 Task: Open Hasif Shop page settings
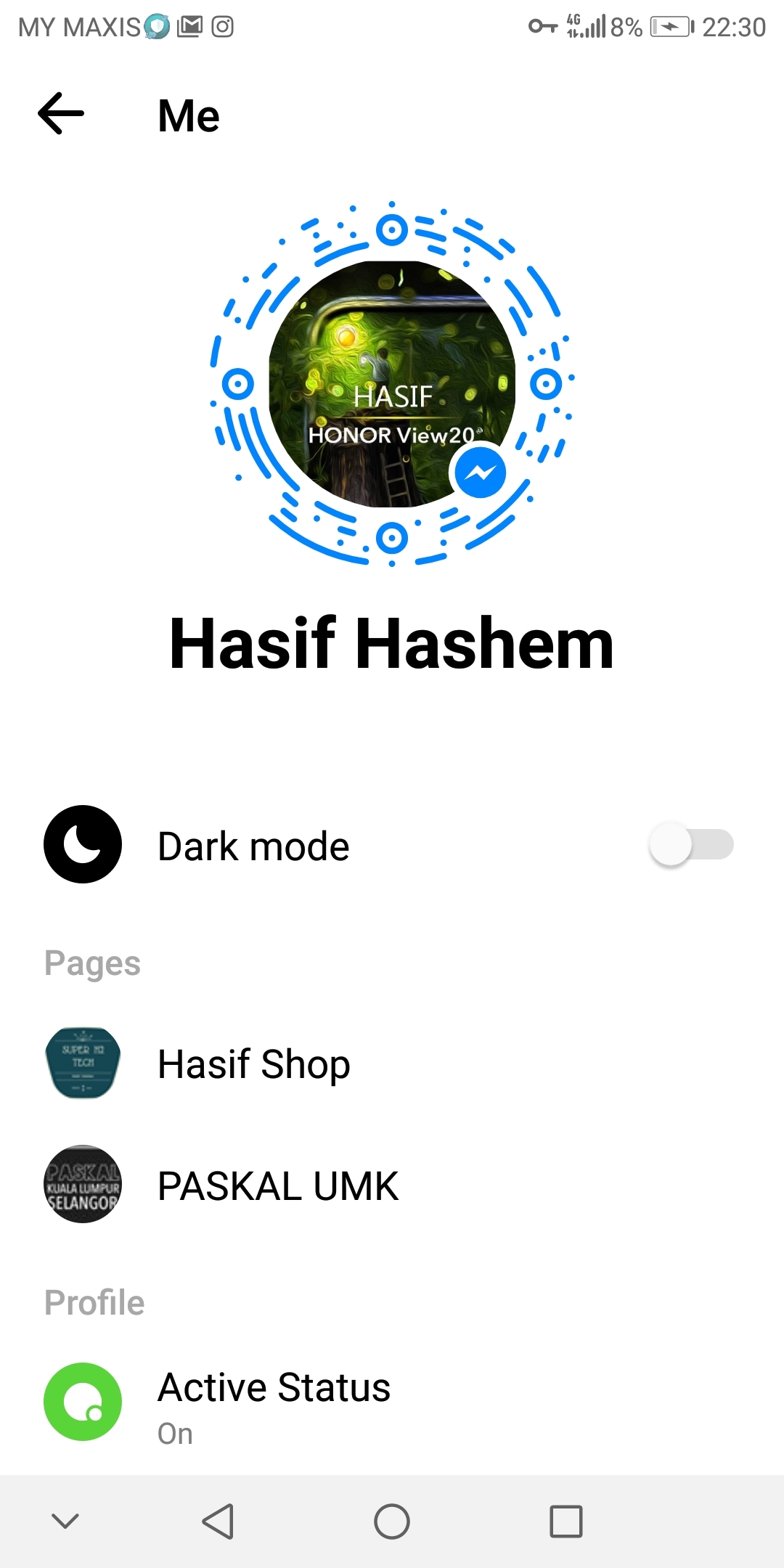tap(254, 1064)
